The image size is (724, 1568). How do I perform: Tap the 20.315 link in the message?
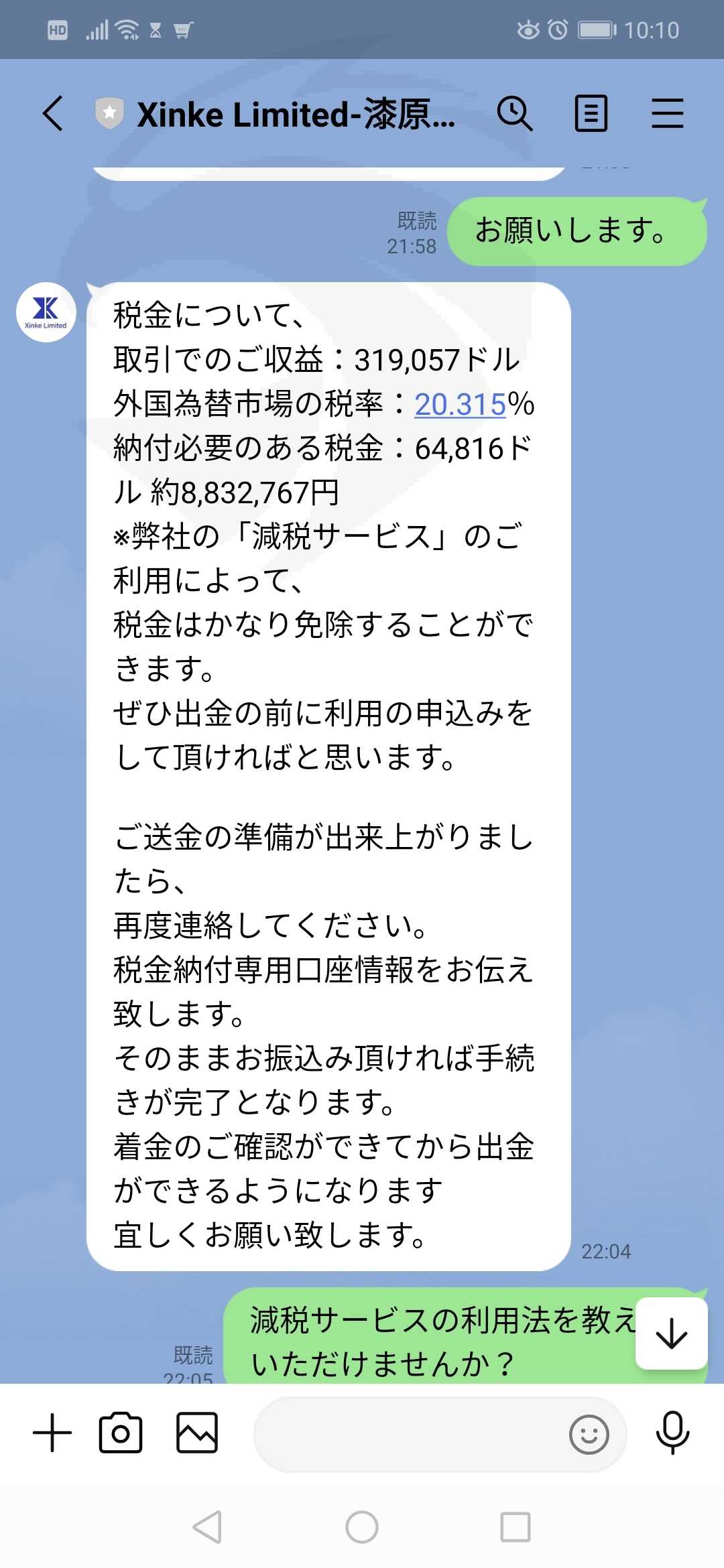tap(460, 405)
